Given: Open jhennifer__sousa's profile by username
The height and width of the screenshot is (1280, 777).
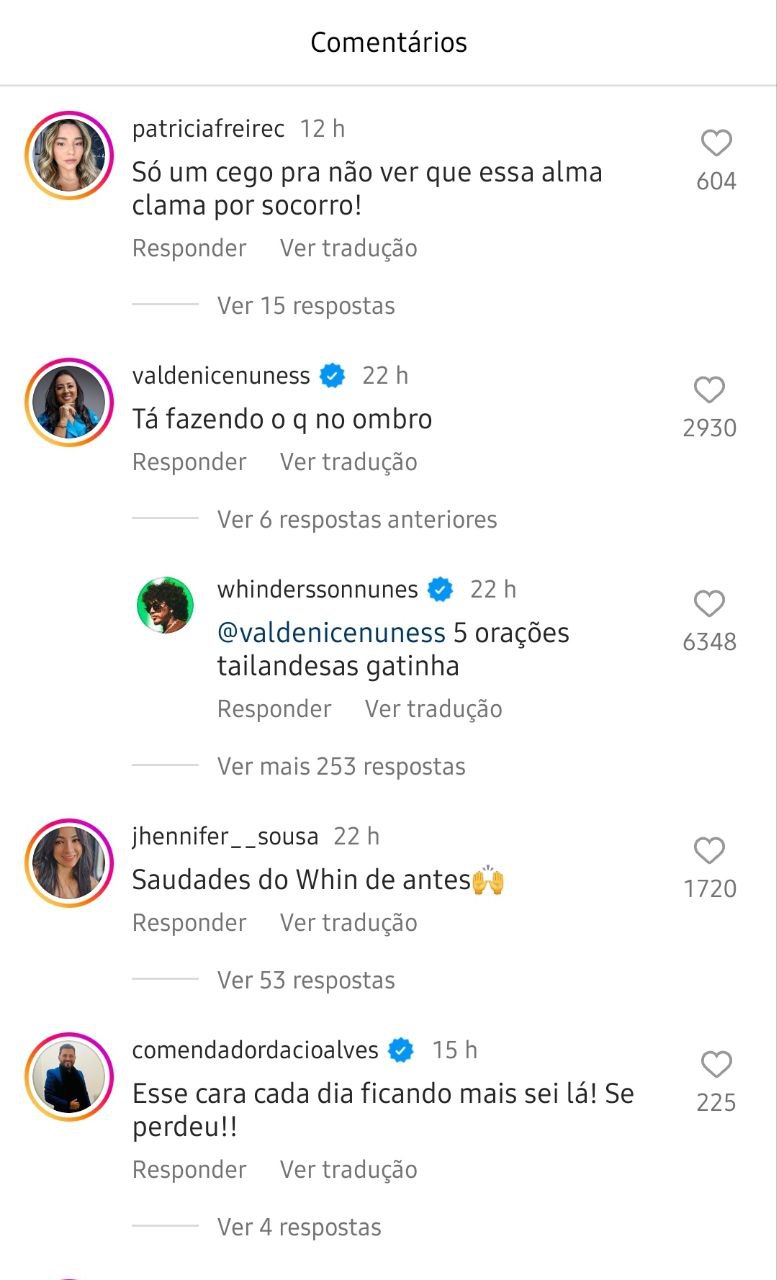Looking at the screenshot, I should coord(225,836).
